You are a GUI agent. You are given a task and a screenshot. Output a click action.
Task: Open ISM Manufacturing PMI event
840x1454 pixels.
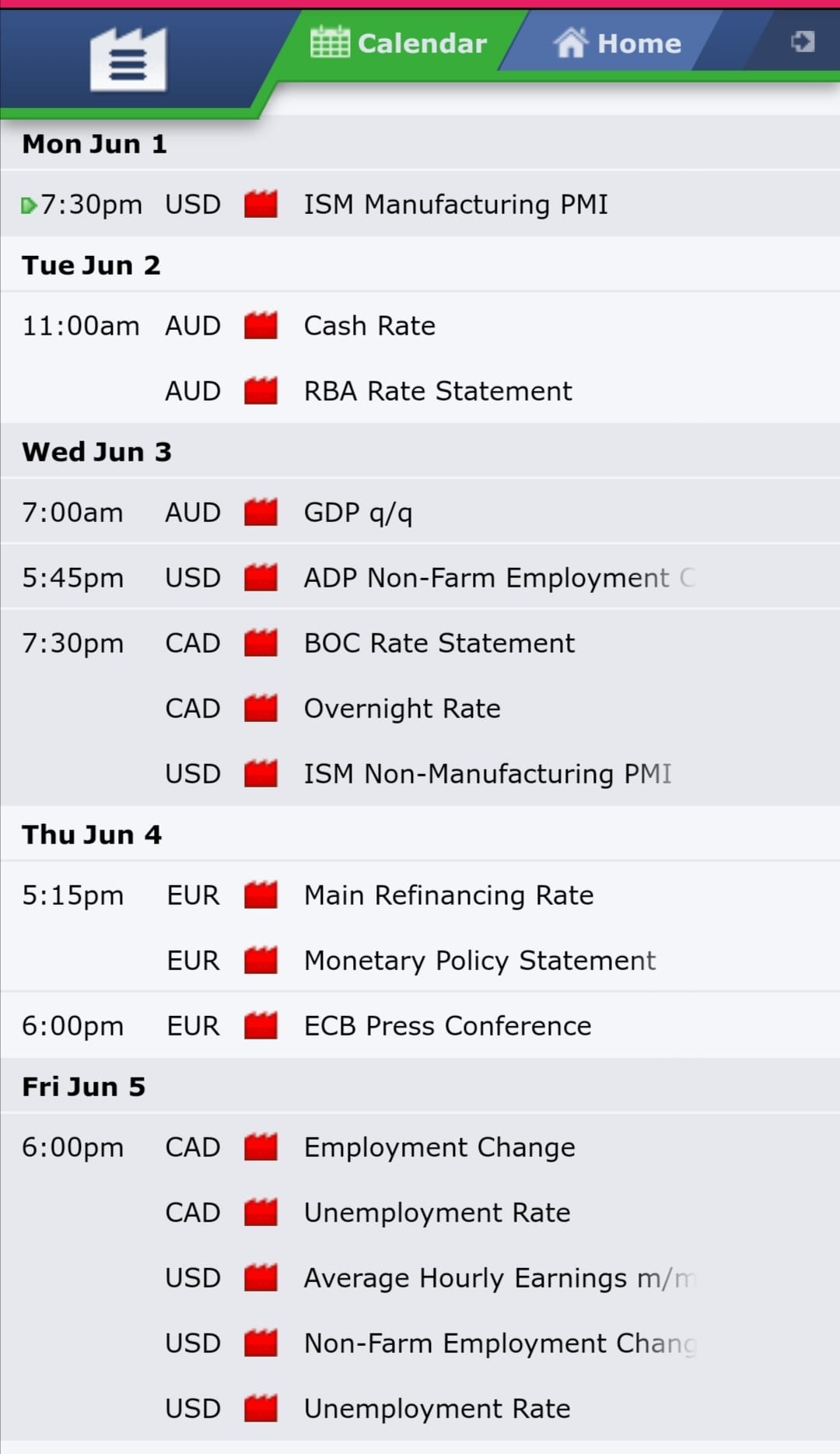tap(420, 205)
